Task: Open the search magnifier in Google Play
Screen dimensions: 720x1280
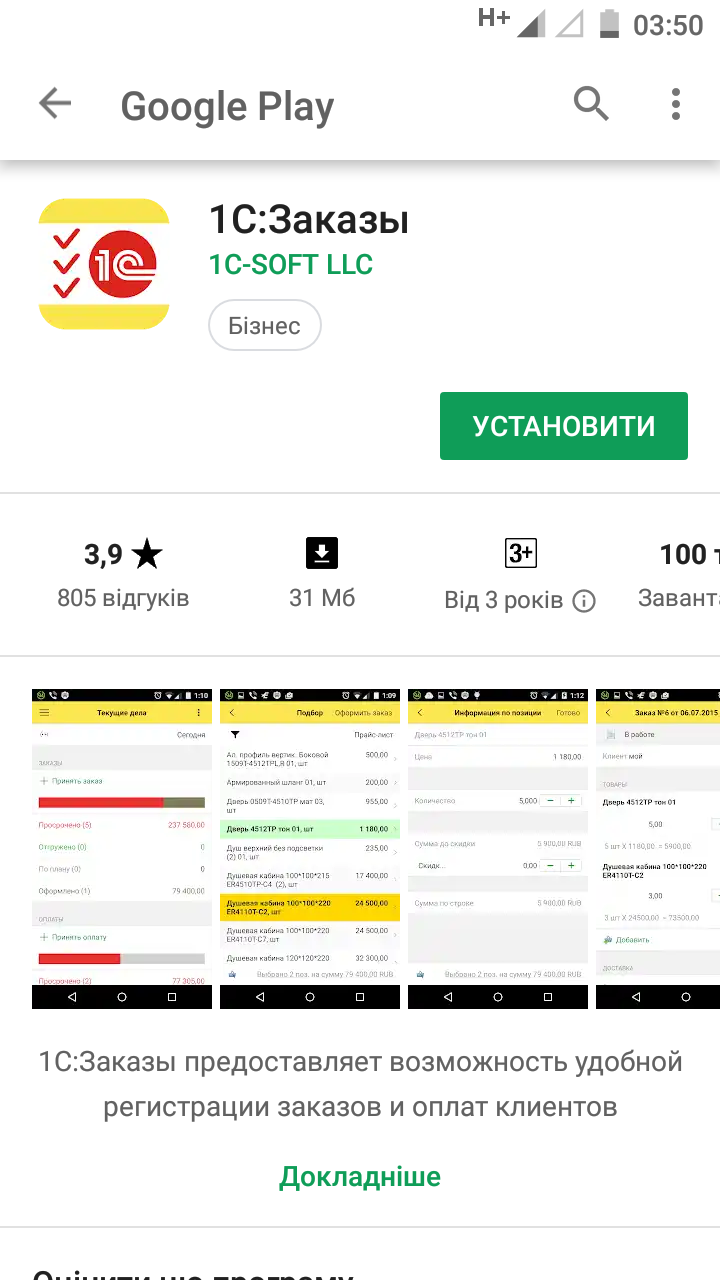Action: (x=591, y=103)
